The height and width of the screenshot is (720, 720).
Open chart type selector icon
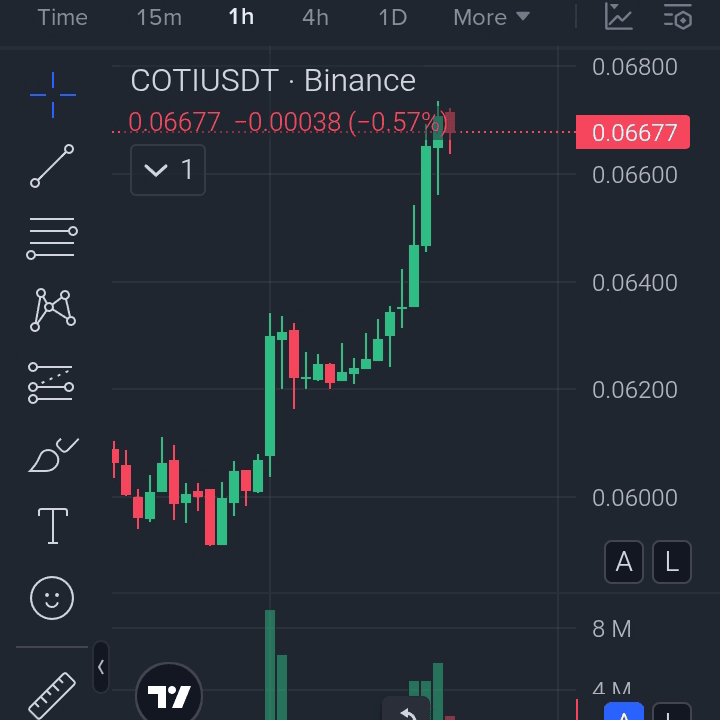(619, 17)
